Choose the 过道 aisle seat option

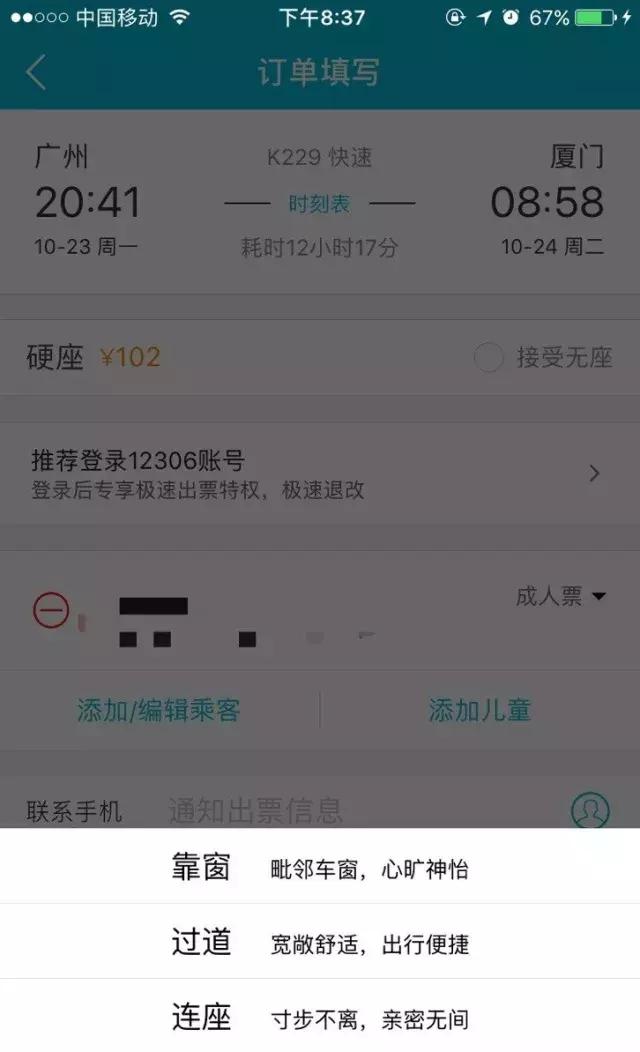pyautogui.click(x=319, y=942)
